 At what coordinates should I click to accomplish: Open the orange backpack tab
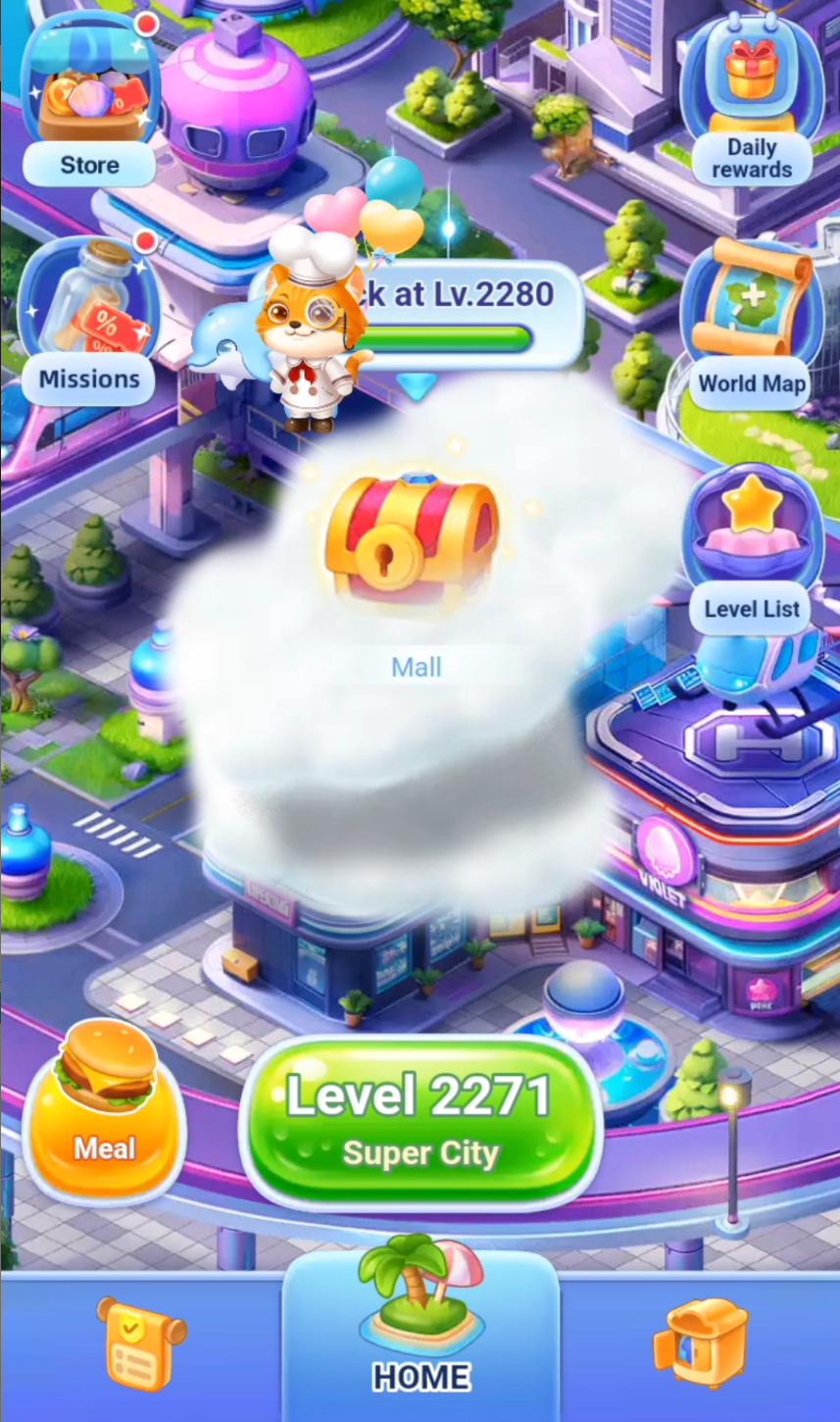699,1344
